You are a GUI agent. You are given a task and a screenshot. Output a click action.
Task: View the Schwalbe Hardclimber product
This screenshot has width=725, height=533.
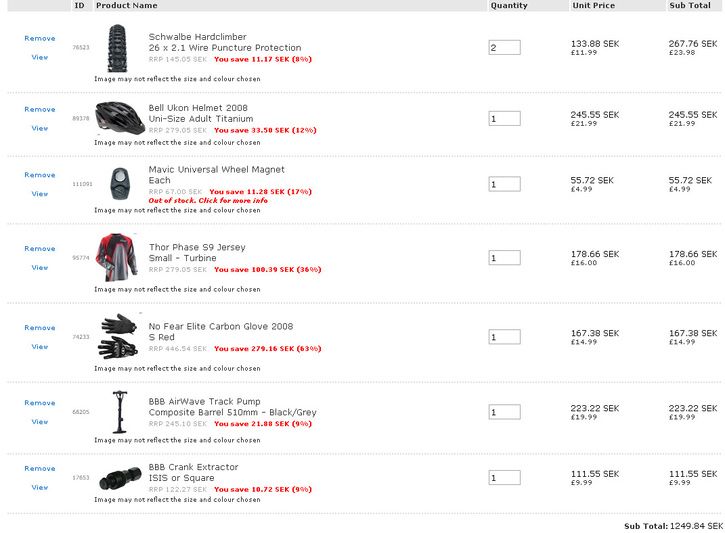click(40, 57)
